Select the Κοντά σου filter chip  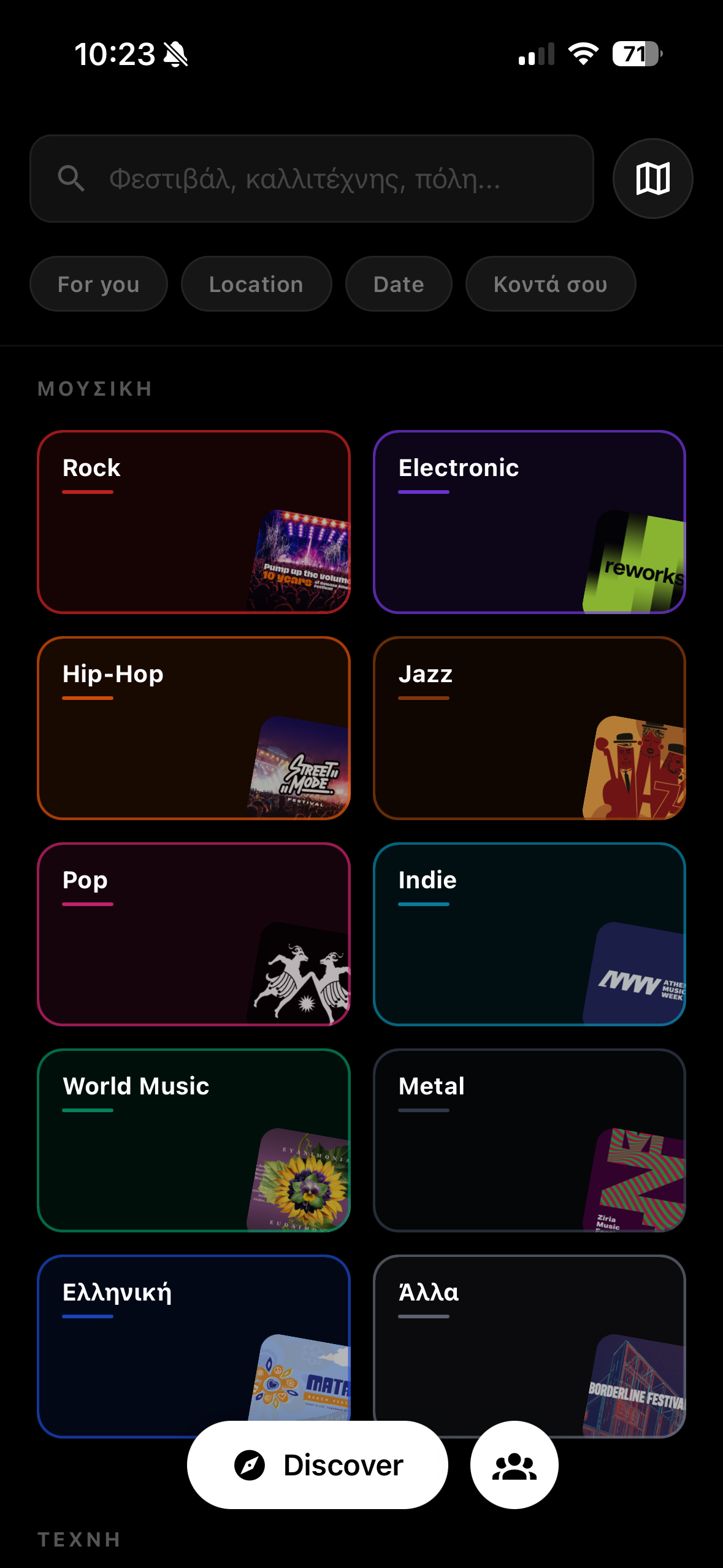click(550, 284)
